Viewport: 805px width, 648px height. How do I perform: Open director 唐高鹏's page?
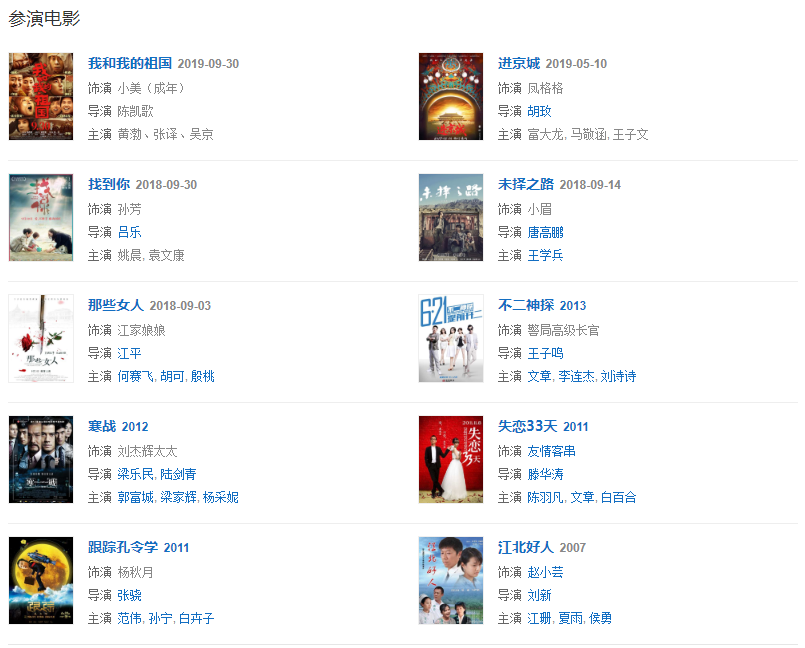click(546, 232)
